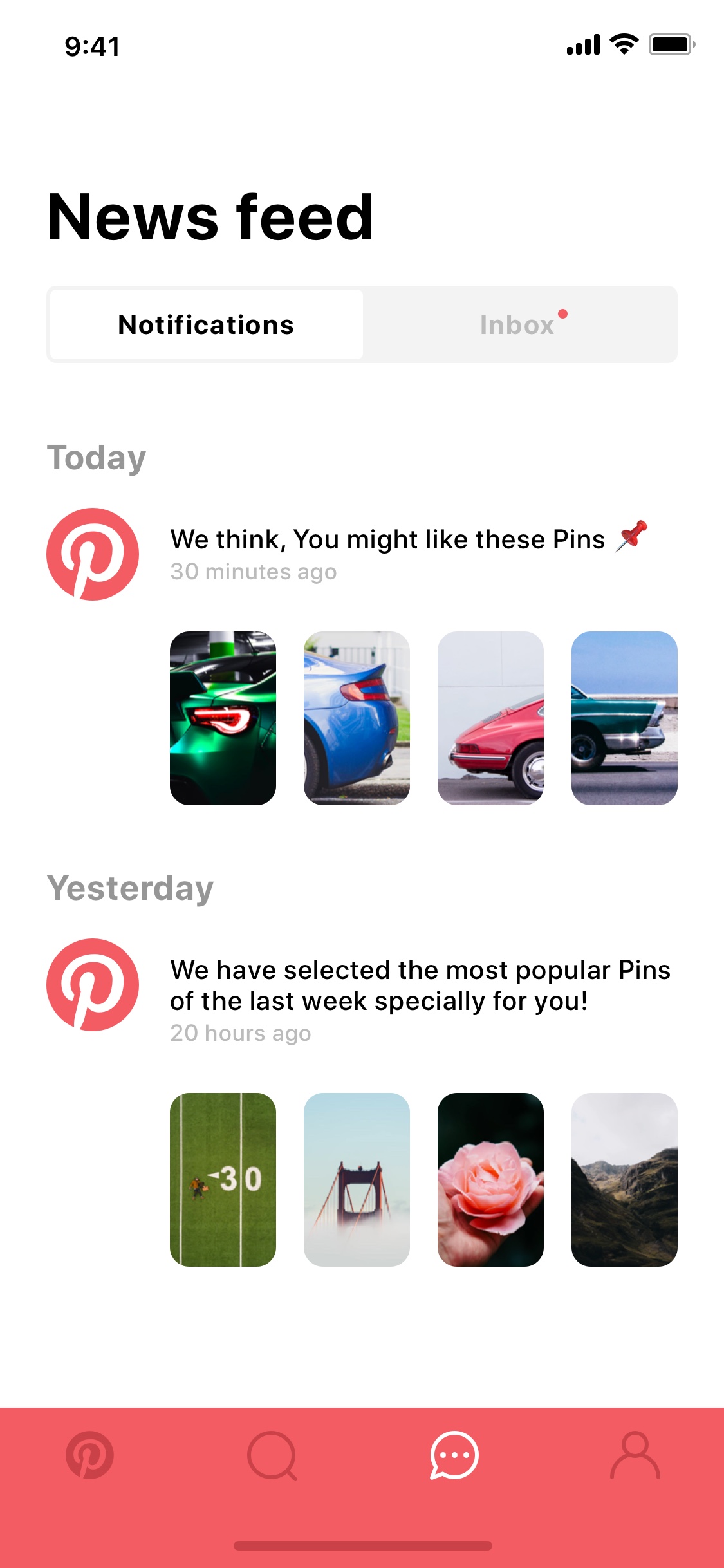724x1568 pixels.
Task: Go to the Pinterest home tab
Action: click(x=90, y=1455)
